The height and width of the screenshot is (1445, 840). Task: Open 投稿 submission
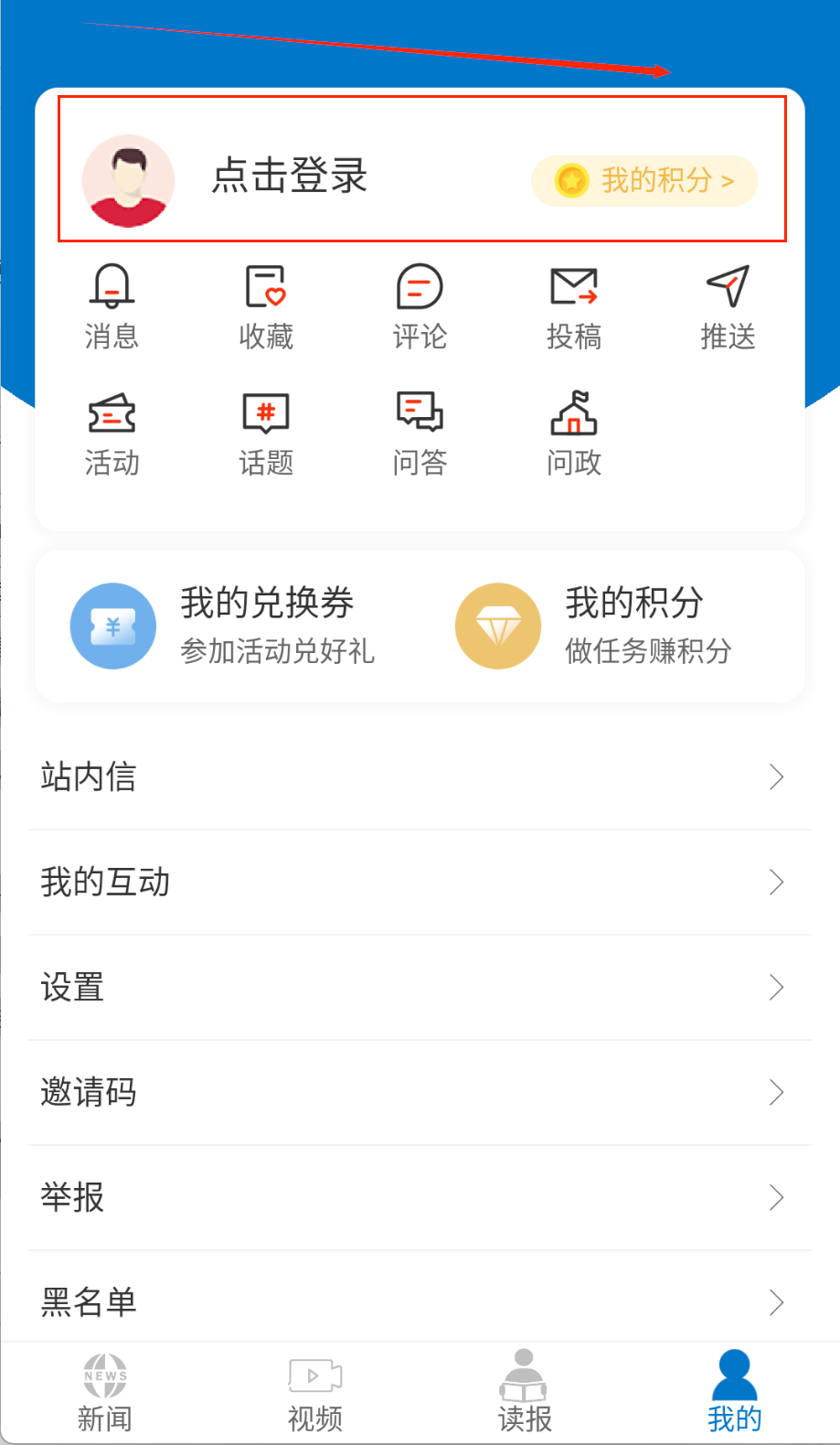[574, 306]
